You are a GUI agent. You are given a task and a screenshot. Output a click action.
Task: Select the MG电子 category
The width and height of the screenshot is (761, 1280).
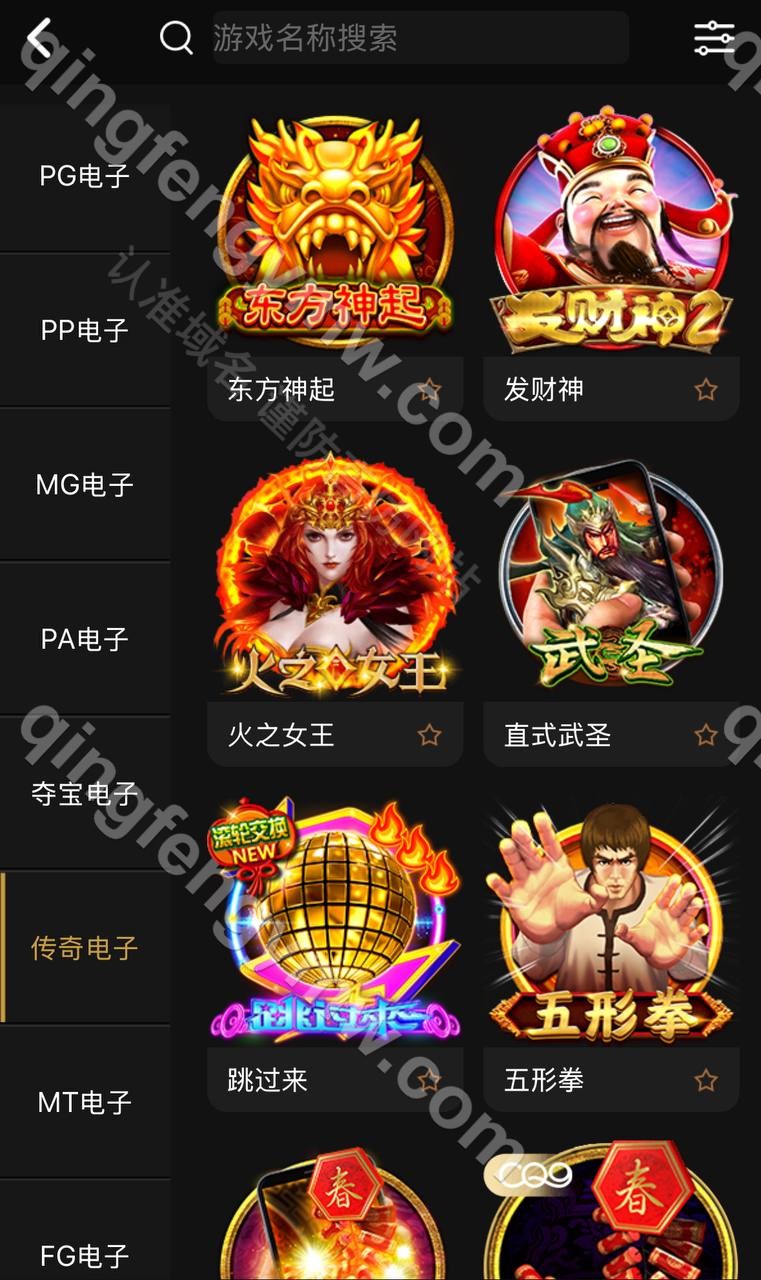(x=85, y=485)
